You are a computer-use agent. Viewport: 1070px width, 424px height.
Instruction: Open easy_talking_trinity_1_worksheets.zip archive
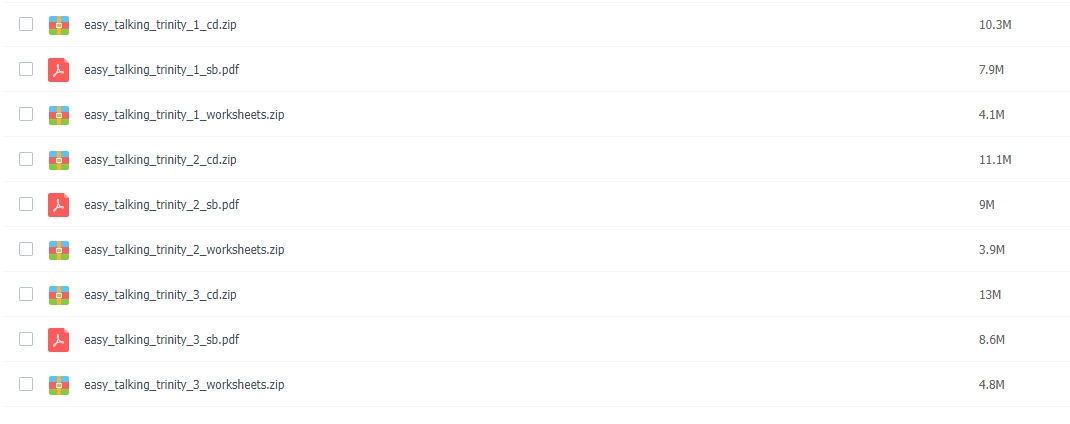coord(184,115)
